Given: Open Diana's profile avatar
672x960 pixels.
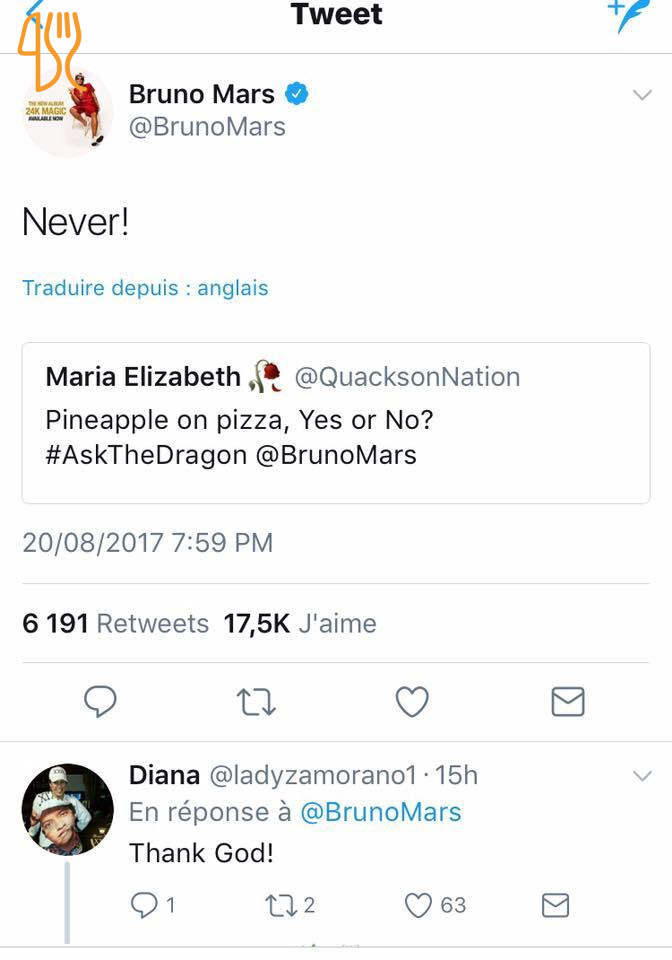Looking at the screenshot, I should click(x=68, y=810).
